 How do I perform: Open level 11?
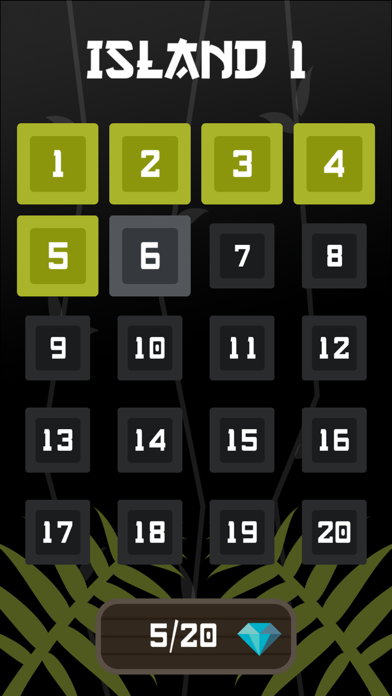pos(242,348)
